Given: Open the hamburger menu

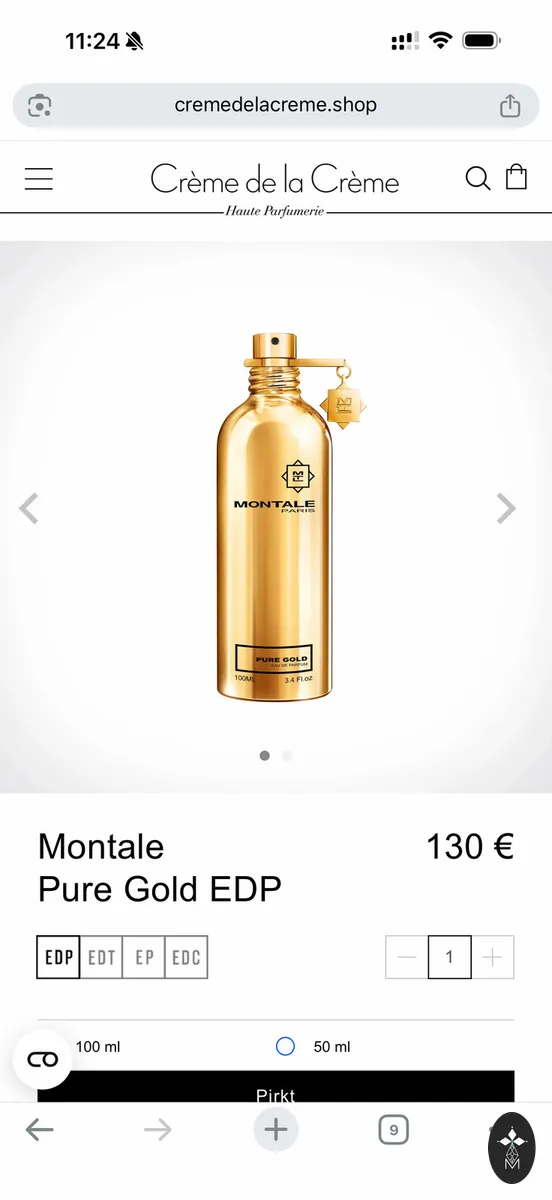Looking at the screenshot, I should [x=39, y=179].
